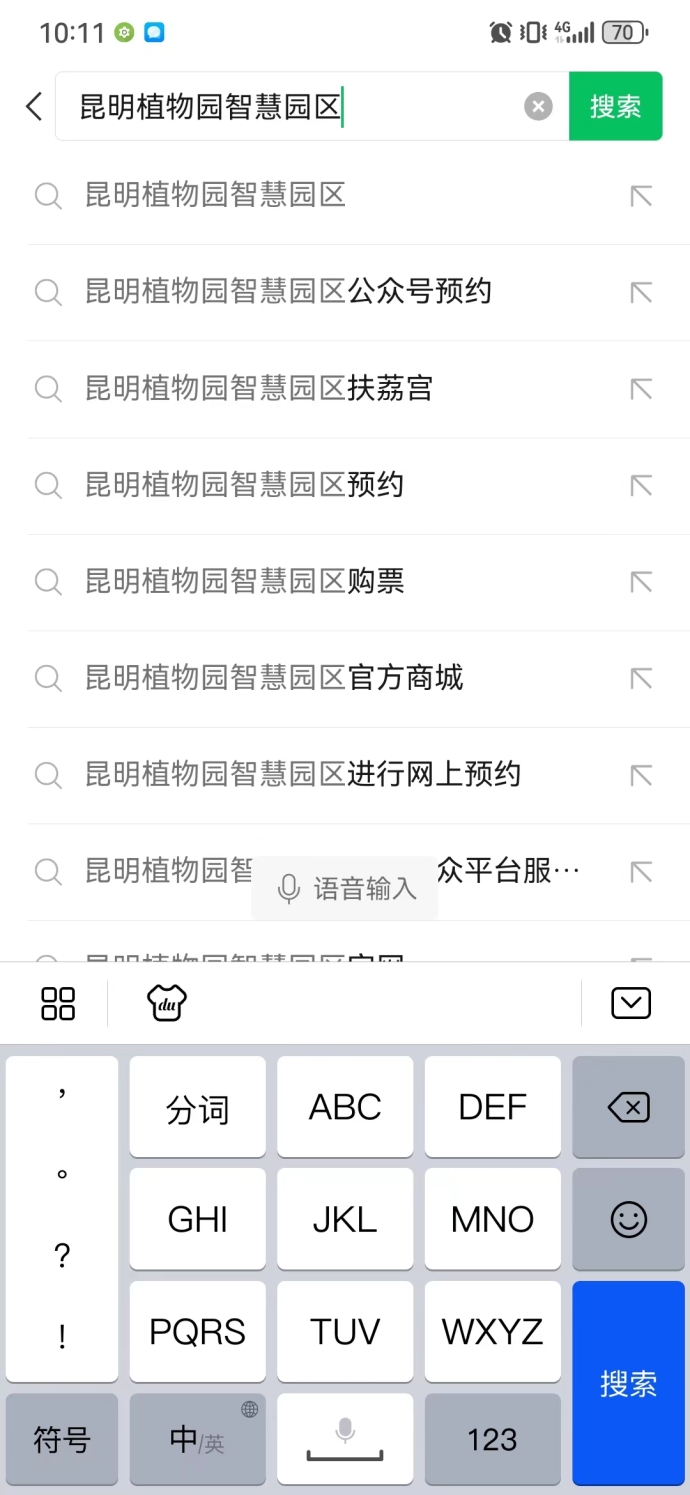Collapse the keyboard

coord(631,1003)
